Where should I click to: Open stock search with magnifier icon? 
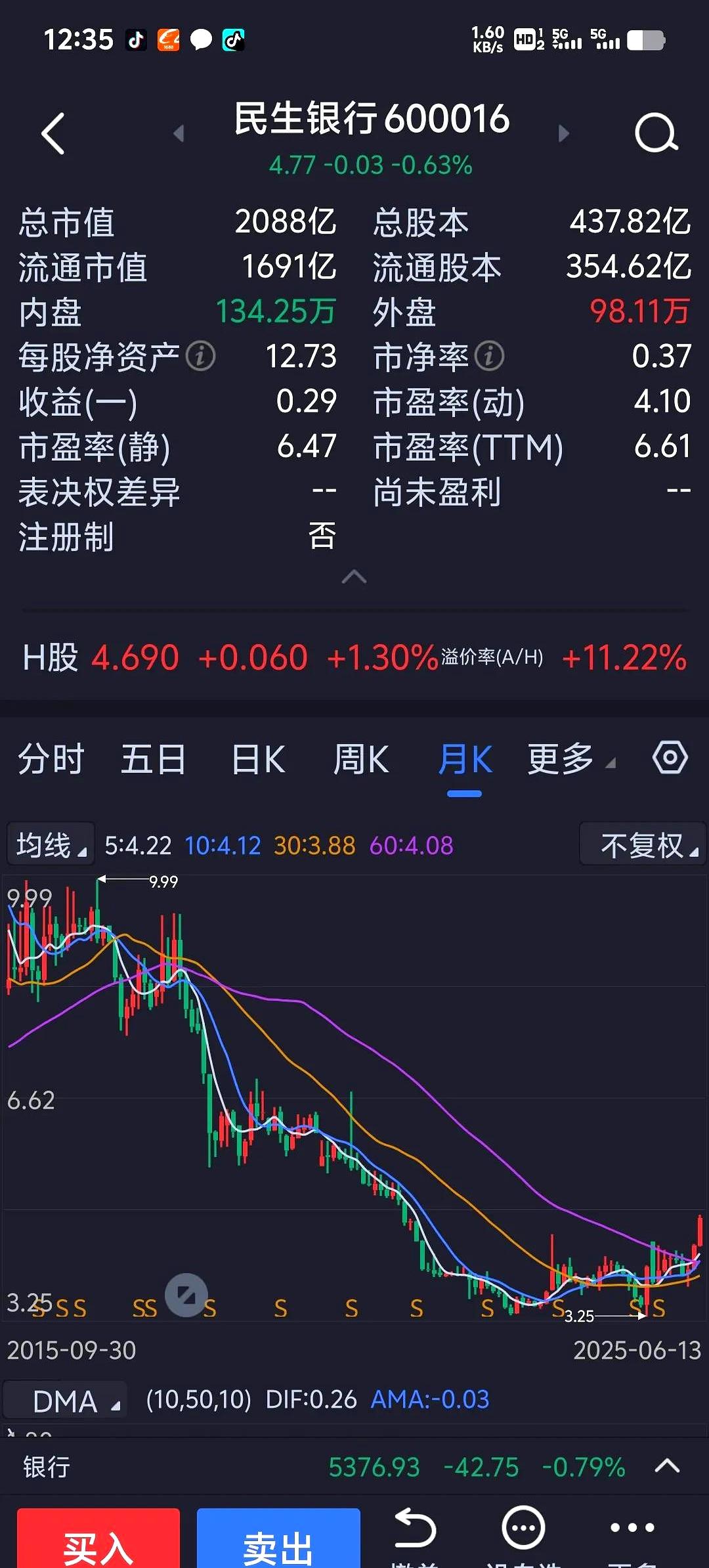[x=656, y=133]
